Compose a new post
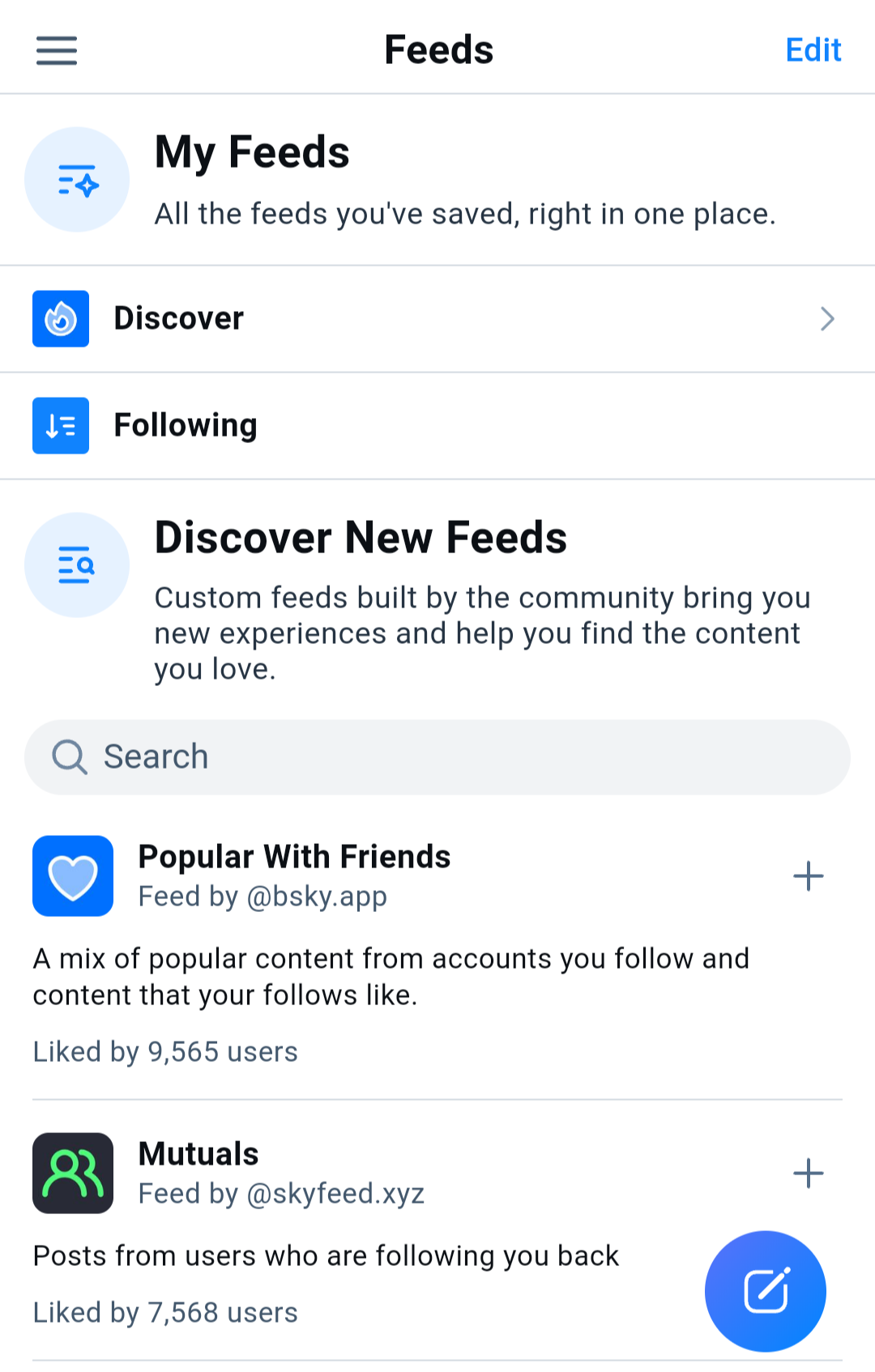 tap(765, 1291)
